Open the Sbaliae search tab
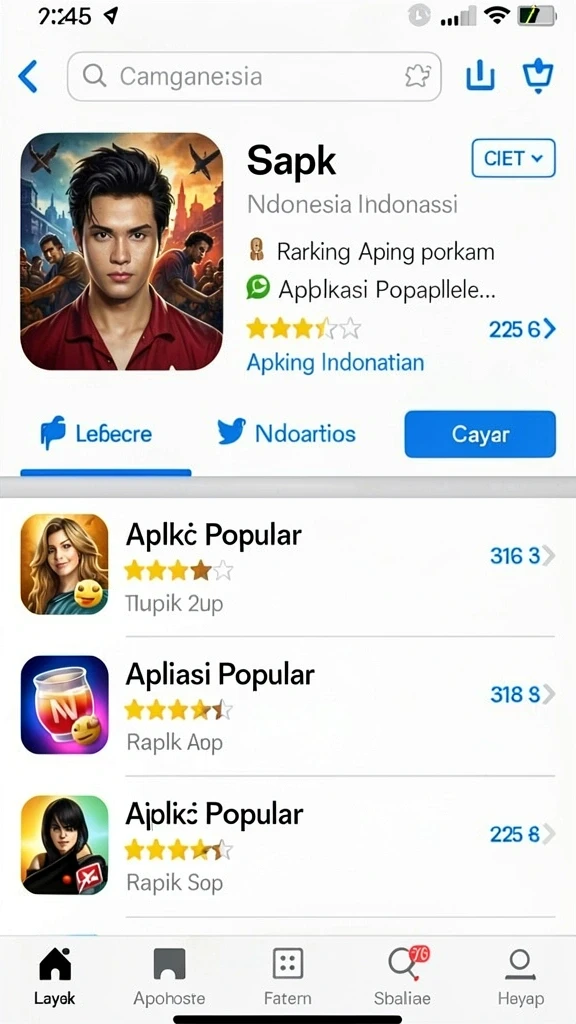The image size is (576, 1024). click(402, 976)
